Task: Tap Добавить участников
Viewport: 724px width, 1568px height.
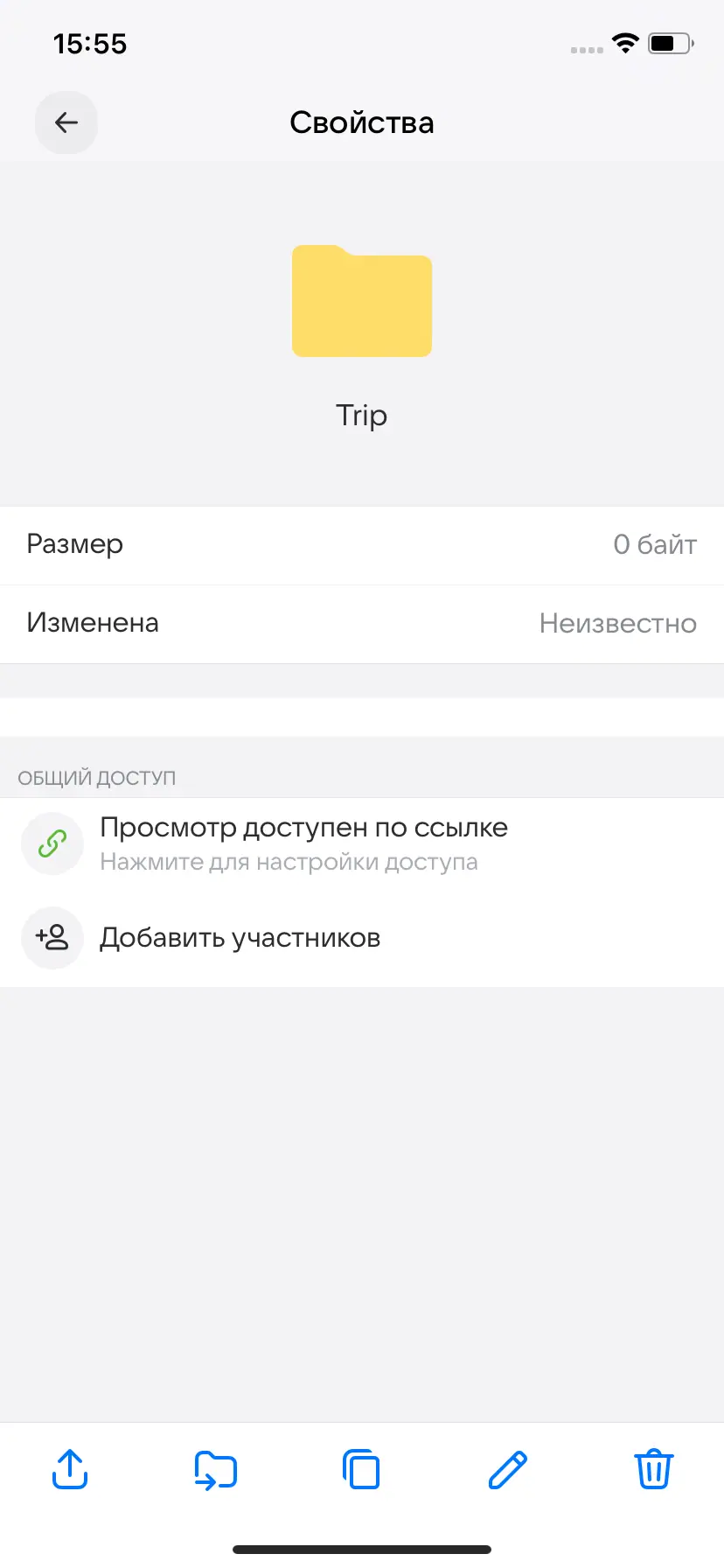Action: [x=240, y=938]
